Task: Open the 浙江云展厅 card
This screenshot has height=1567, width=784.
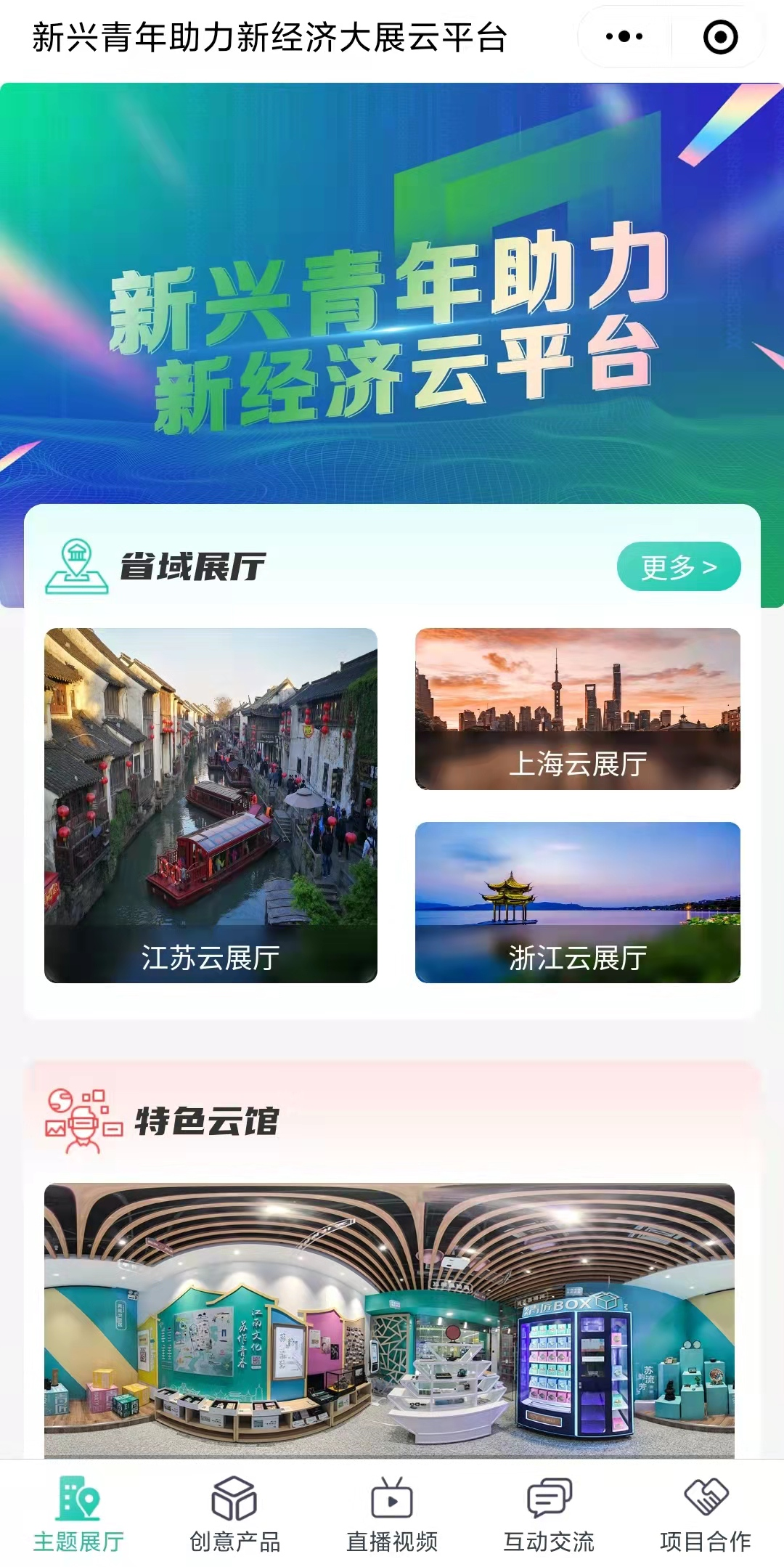Action: point(577,902)
